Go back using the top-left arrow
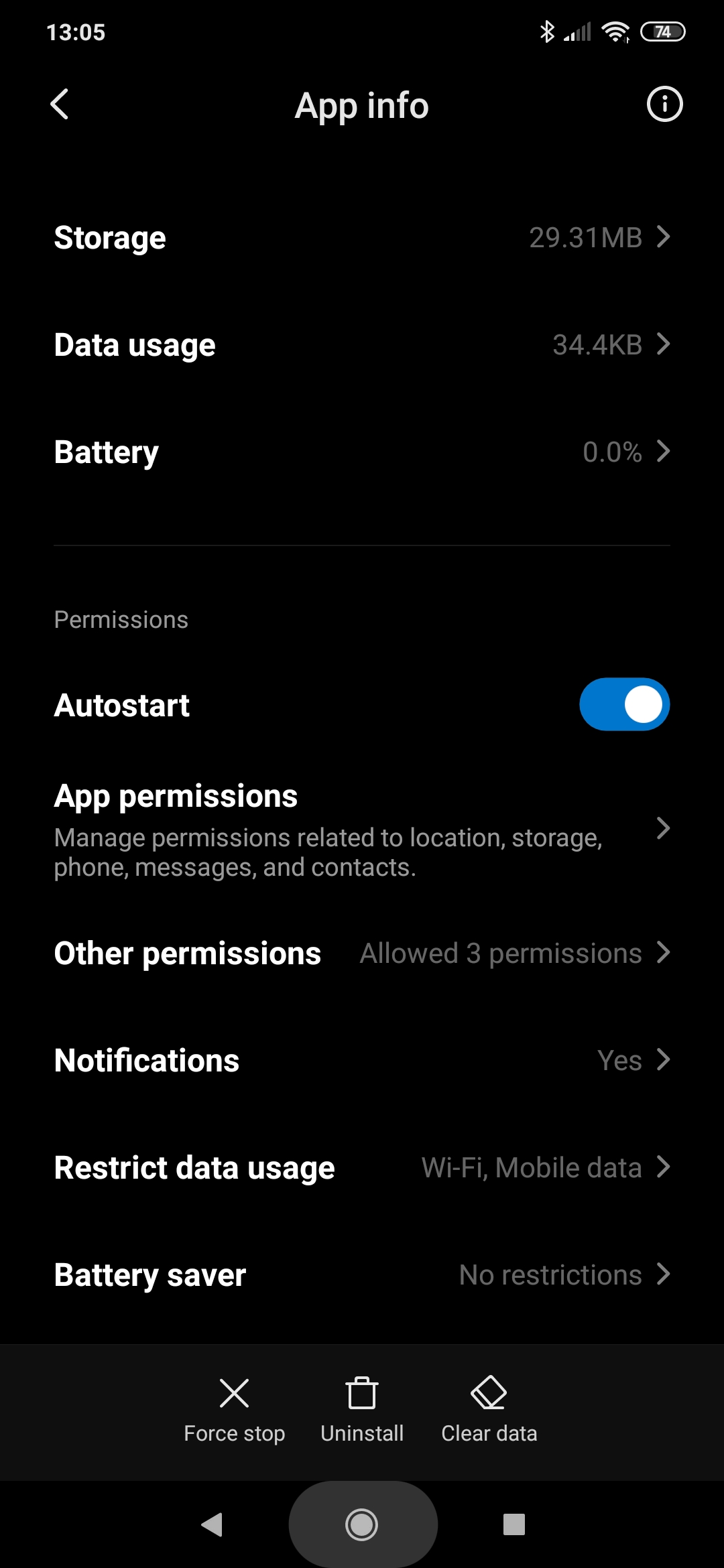This screenshot has height=1568, width=724. click(x=60, y=105)
